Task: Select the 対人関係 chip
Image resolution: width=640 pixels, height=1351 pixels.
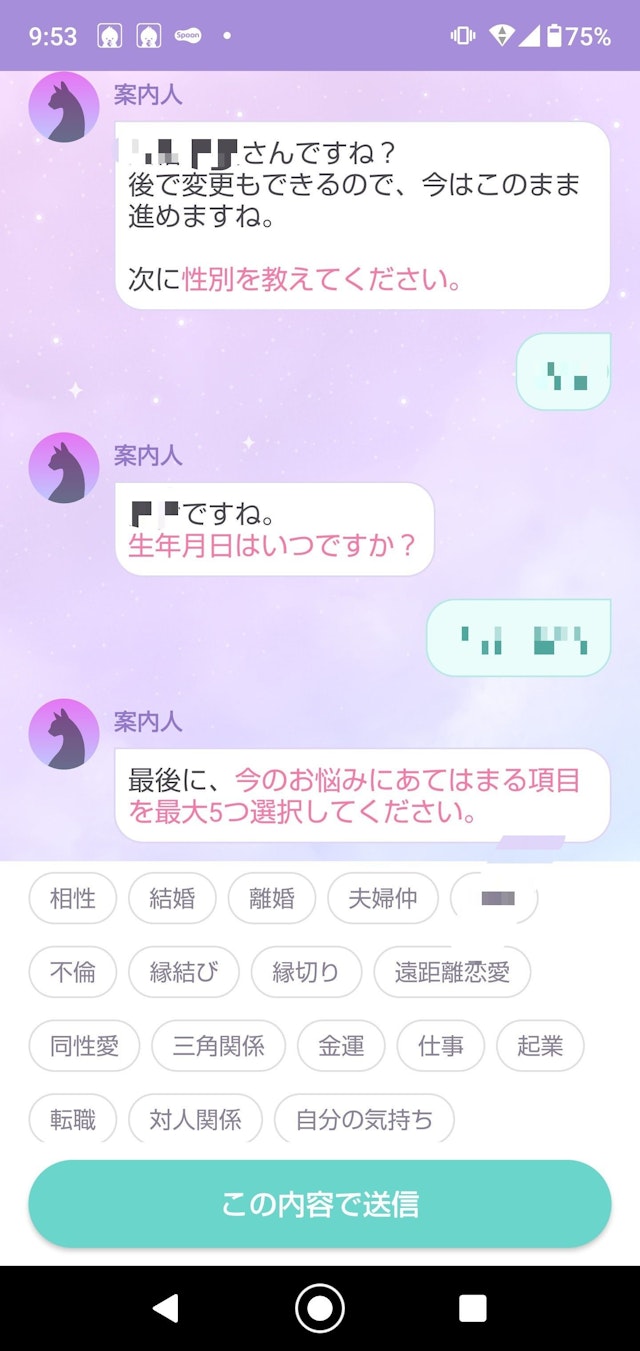Action: click(196, 1119)
